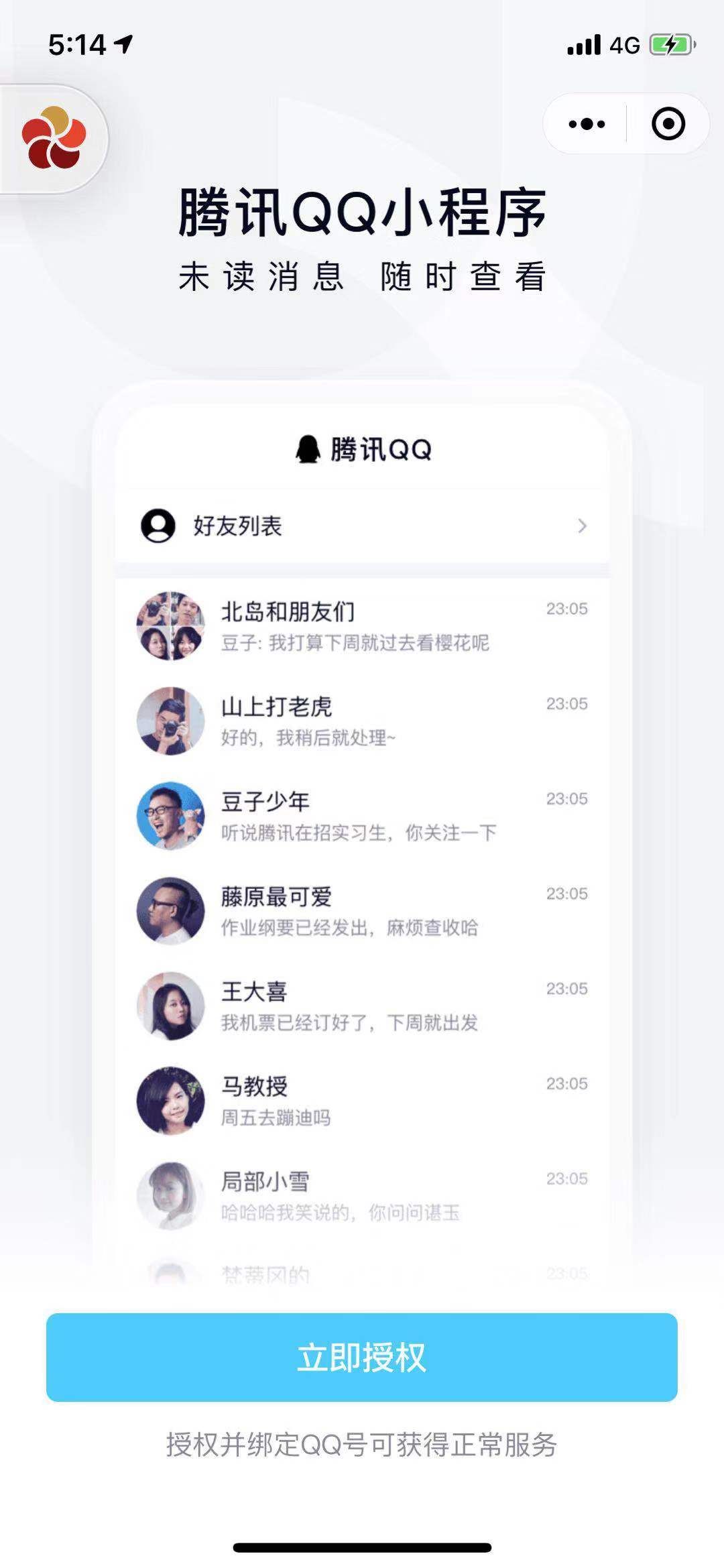
Task: Tap the 4G network status indicator
Action: point(624,43)
